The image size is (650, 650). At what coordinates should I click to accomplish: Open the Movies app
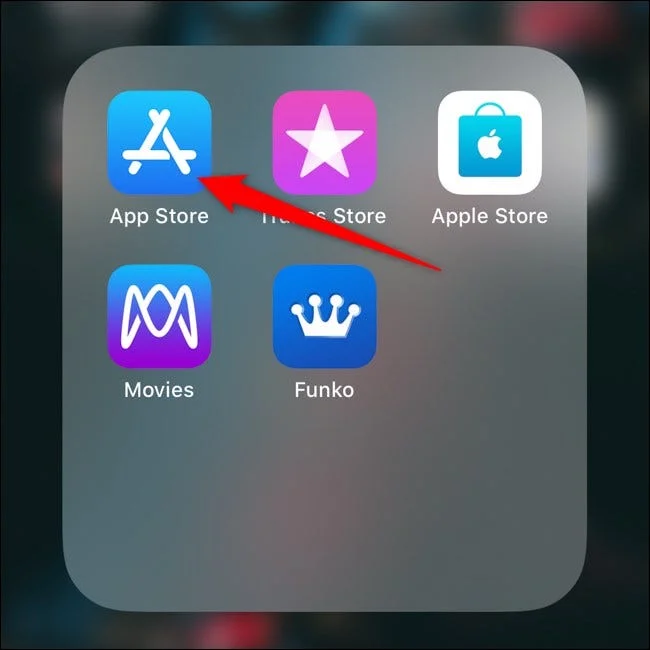tap(159, 316)
